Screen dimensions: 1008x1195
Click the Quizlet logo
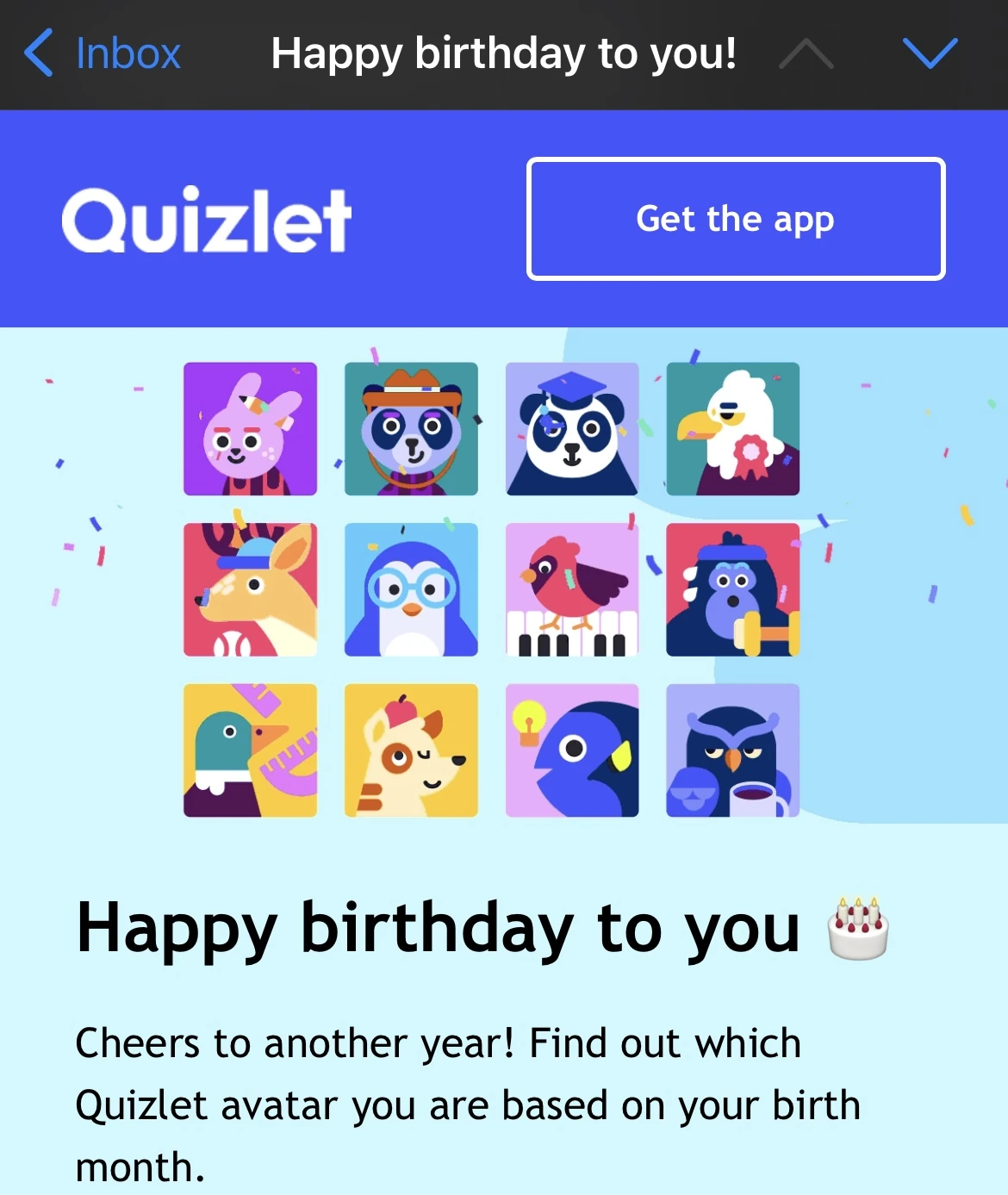pyautogui.click(x=208, y=217)
